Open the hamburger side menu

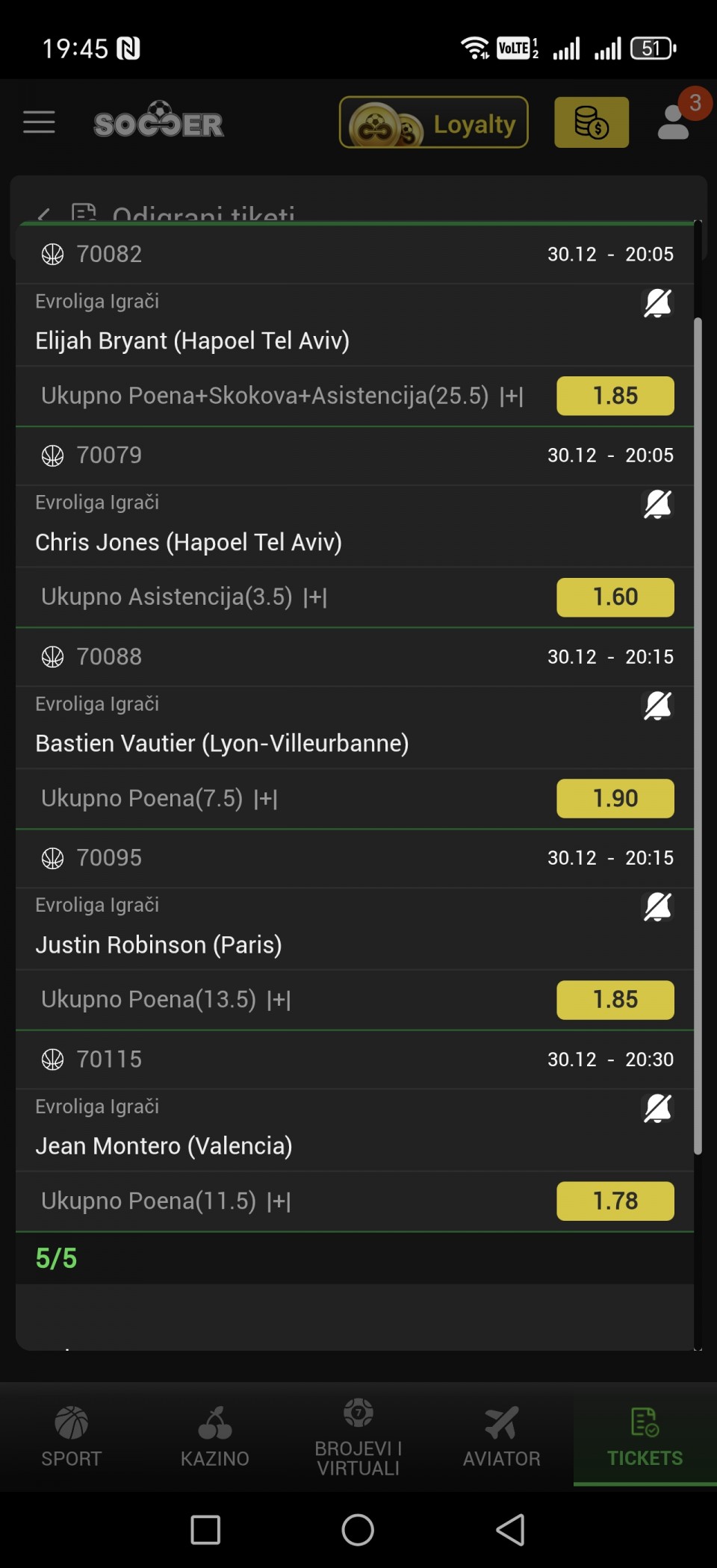click(39, 122)
